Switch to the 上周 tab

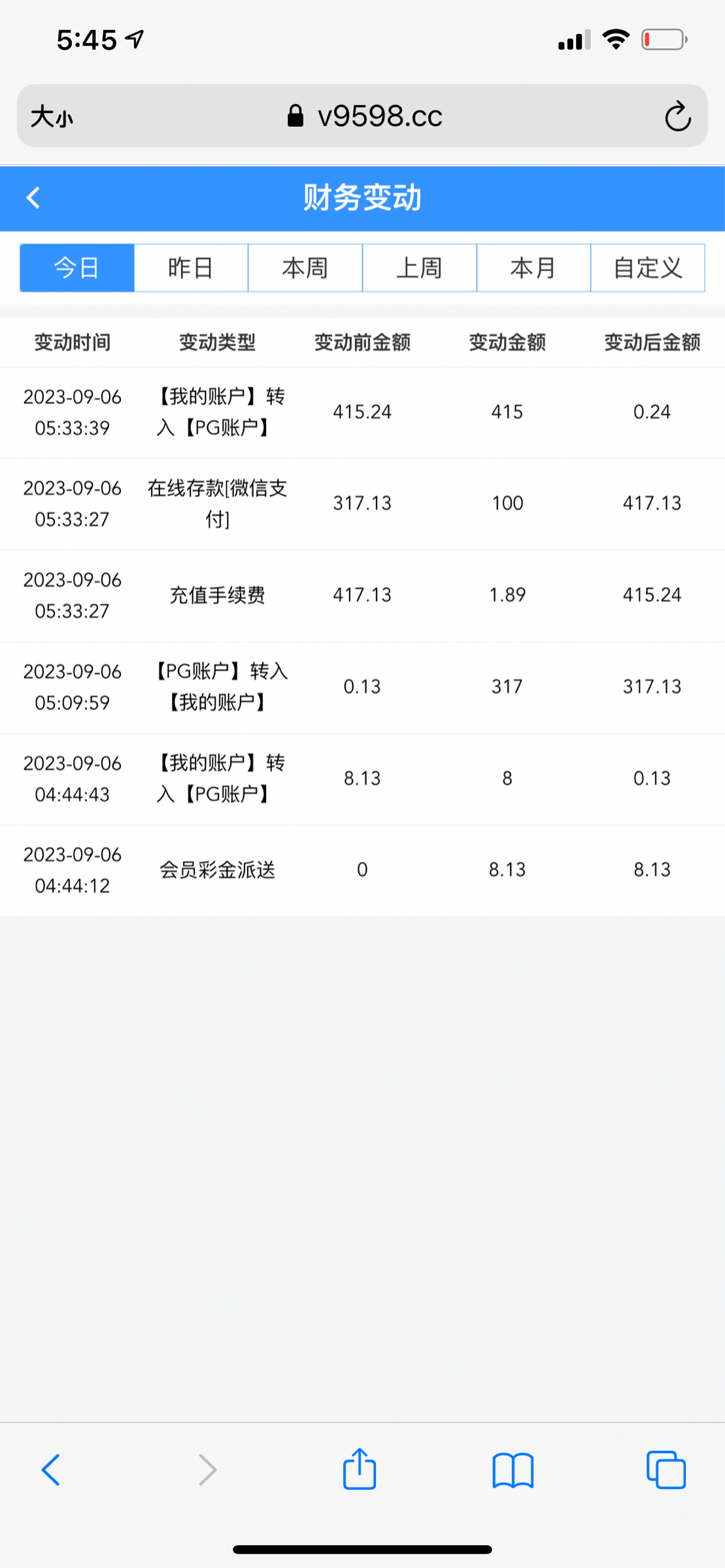420,268
